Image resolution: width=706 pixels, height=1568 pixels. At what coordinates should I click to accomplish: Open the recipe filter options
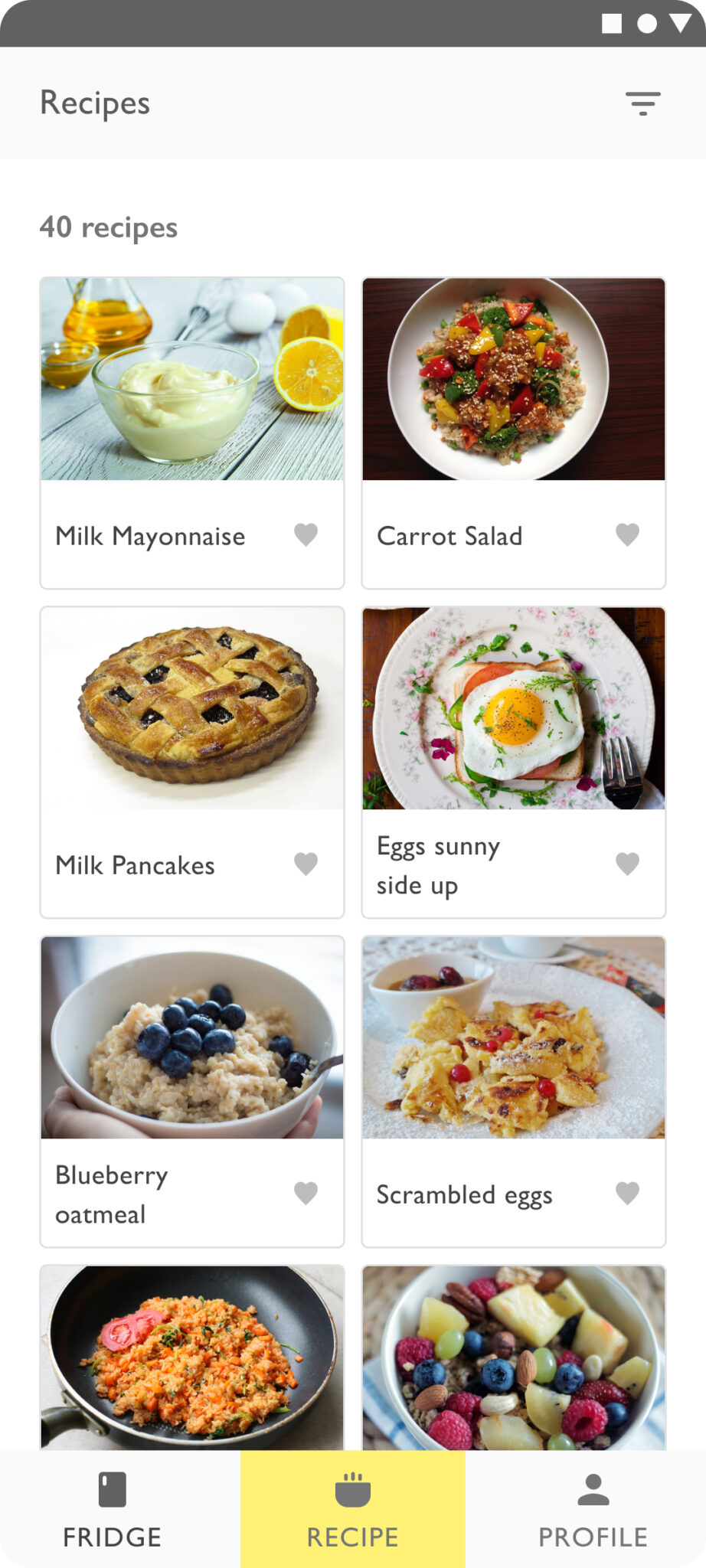point(642,103)
